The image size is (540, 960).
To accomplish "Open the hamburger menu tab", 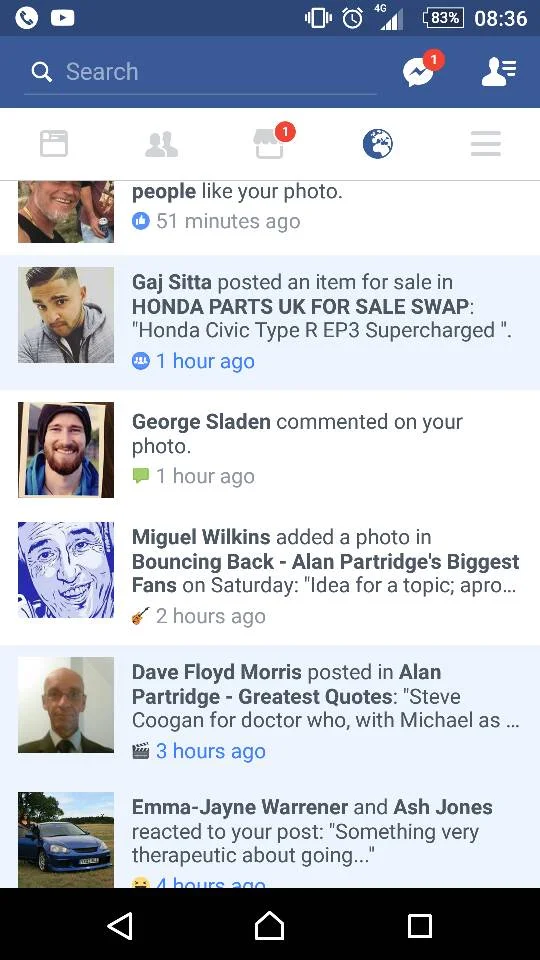I will tap(486, 144).
